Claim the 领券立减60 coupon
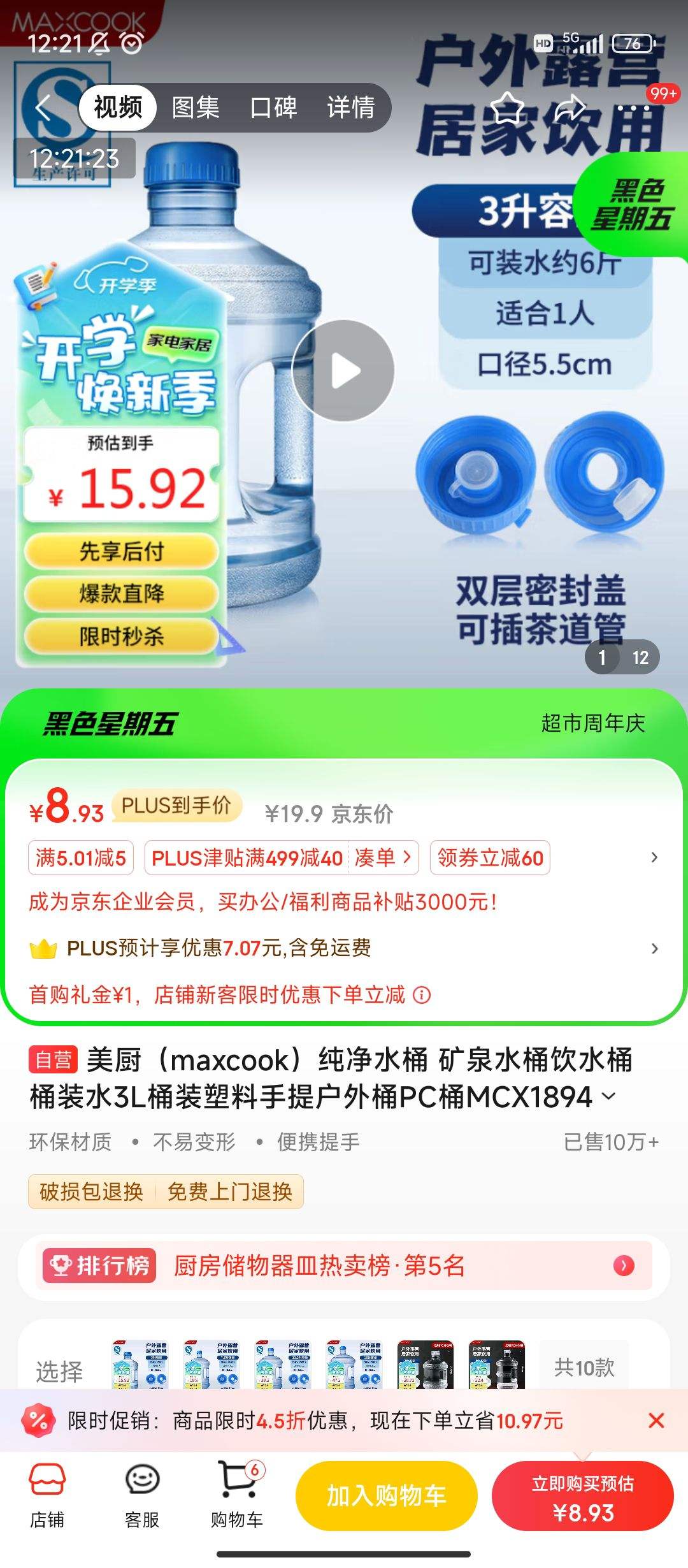This screenshot has width=688, height=1568. click(x=488, y=858)
